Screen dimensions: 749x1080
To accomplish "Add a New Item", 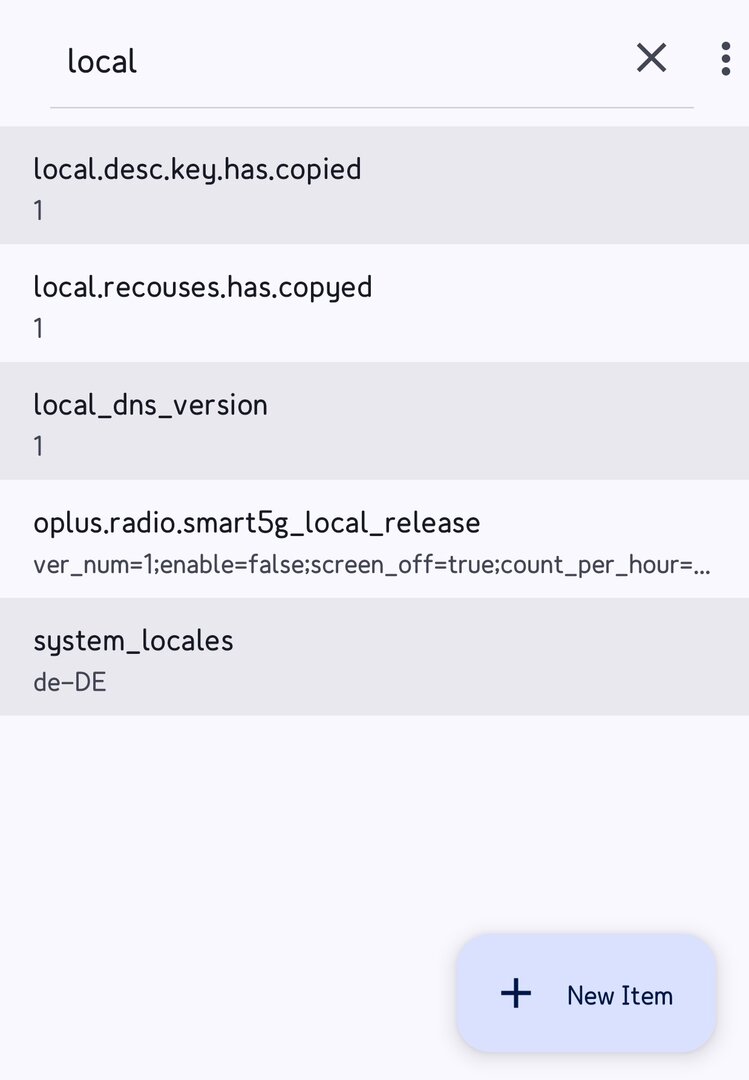I will [587, 993].
